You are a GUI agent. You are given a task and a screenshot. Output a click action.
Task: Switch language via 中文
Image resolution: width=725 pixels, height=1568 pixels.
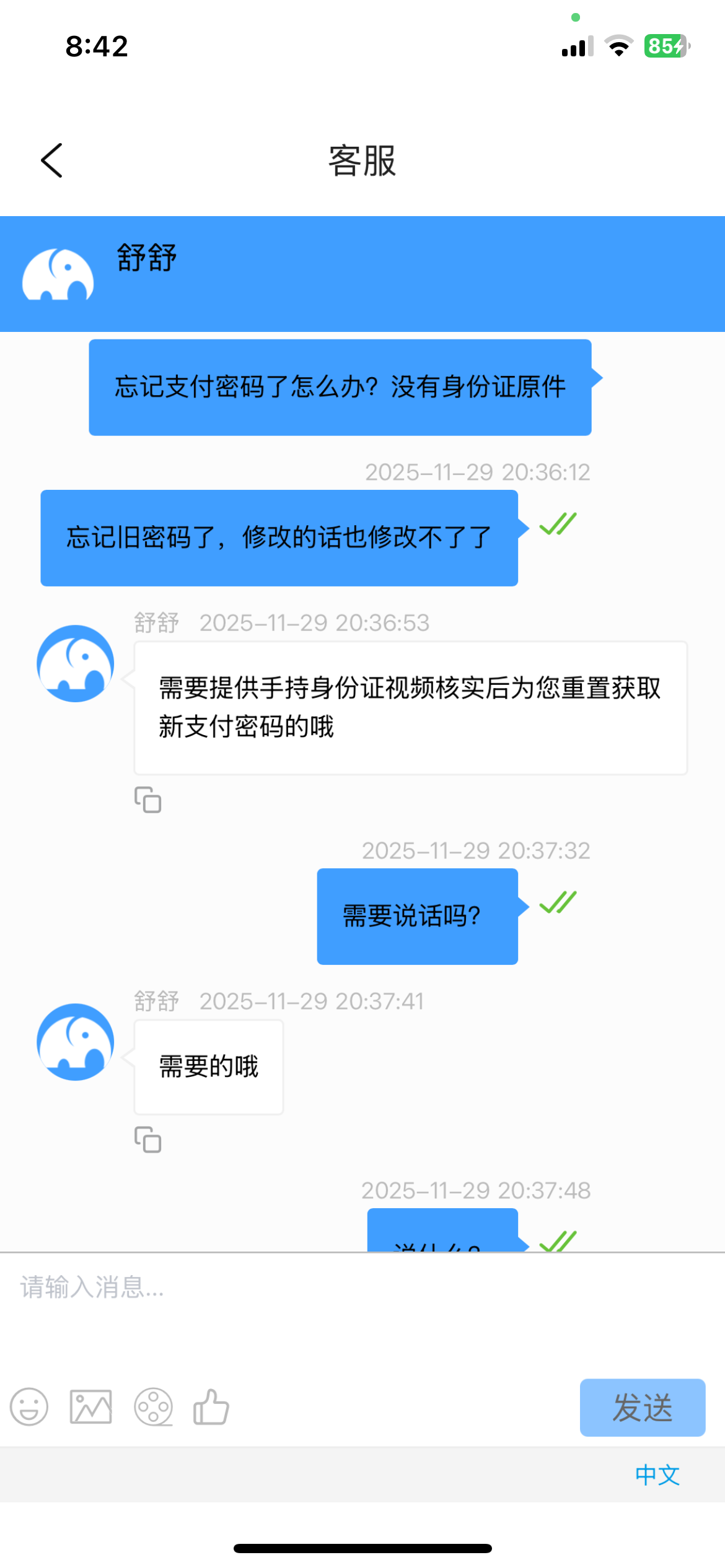pos(657,1475)
